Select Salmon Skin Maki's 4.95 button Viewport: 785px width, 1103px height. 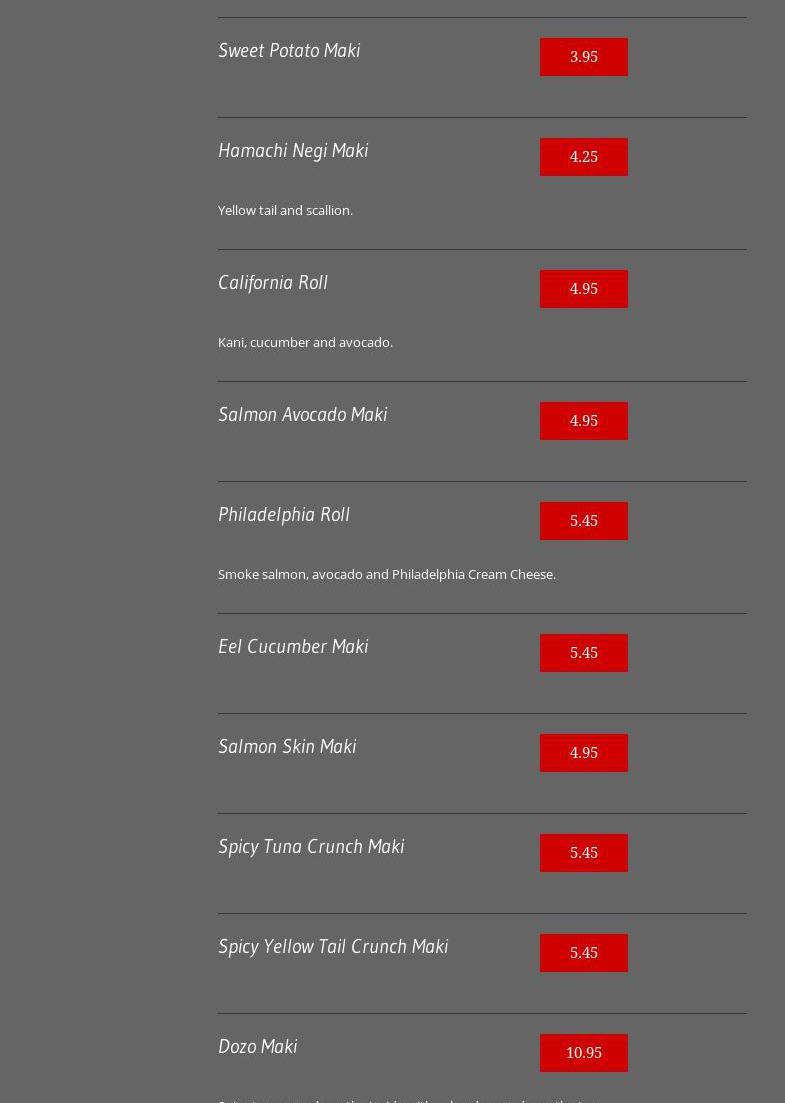(x=583, y=753)
